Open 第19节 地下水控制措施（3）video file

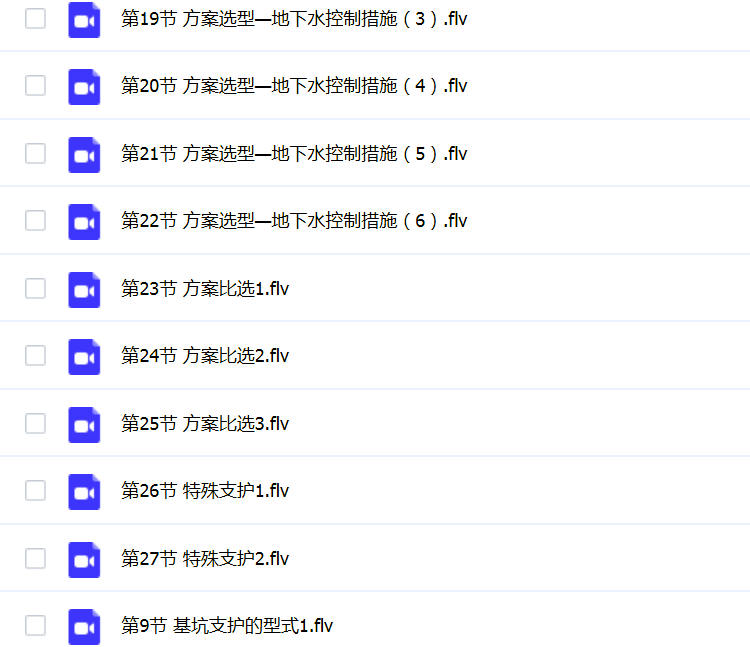[294, 18]
